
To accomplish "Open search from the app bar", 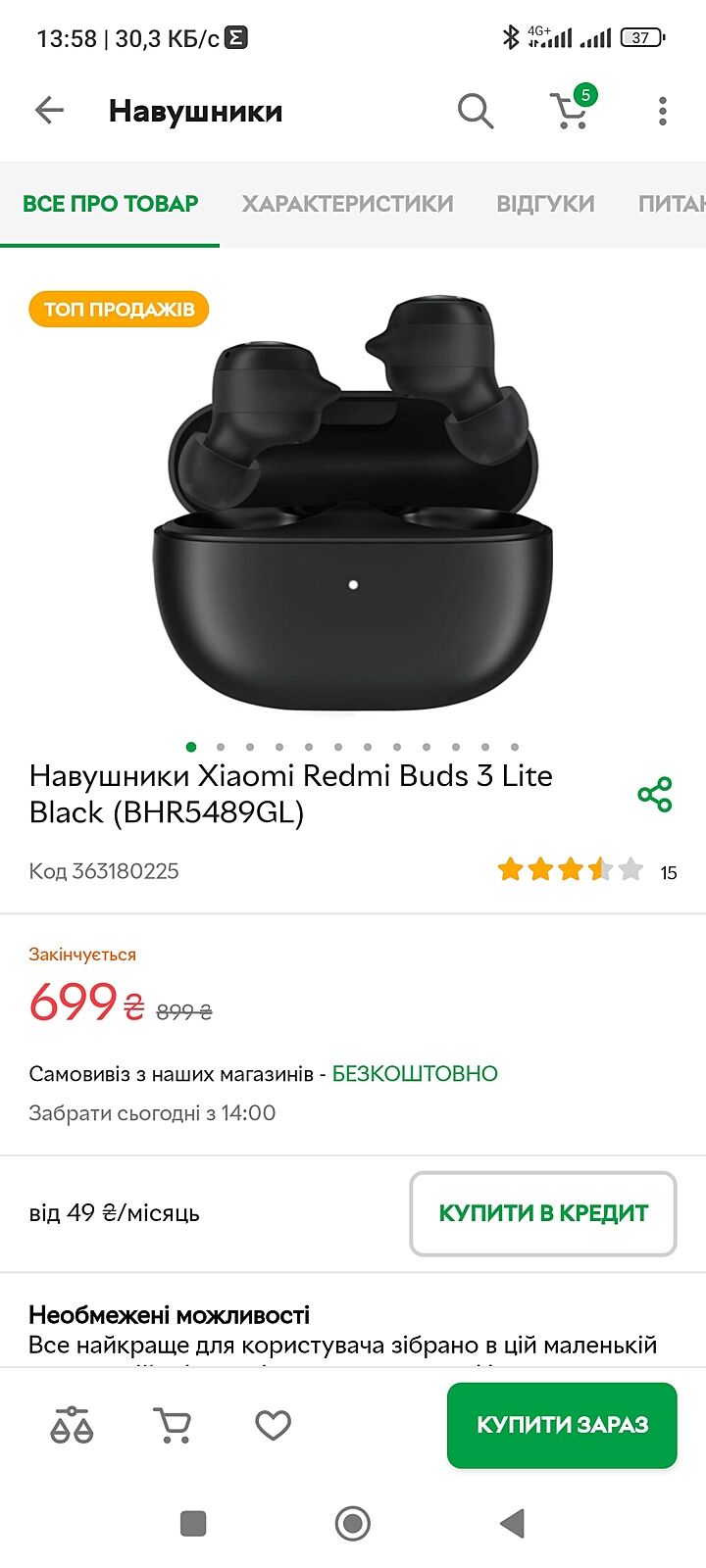I will pos(476,111).
